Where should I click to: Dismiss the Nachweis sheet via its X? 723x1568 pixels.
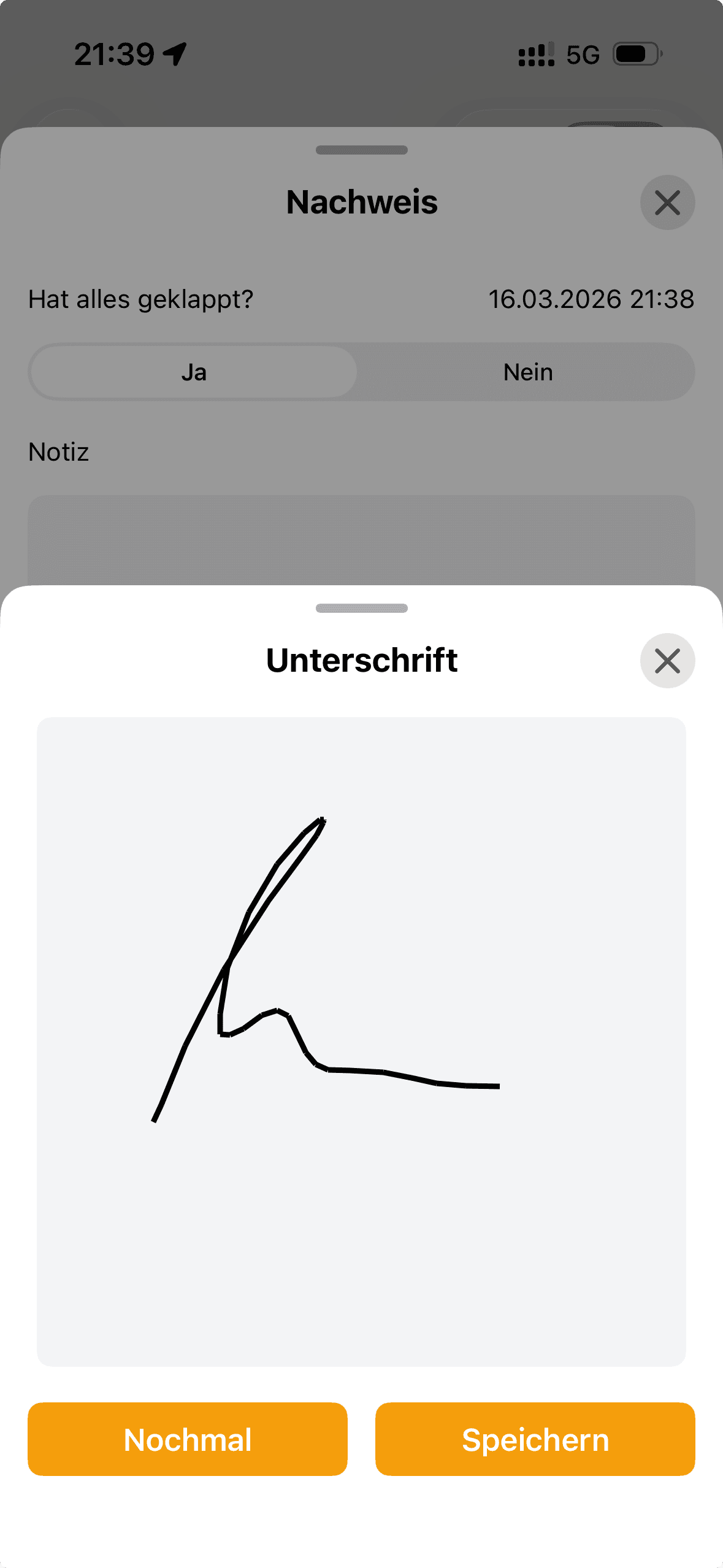click(667, 202)
